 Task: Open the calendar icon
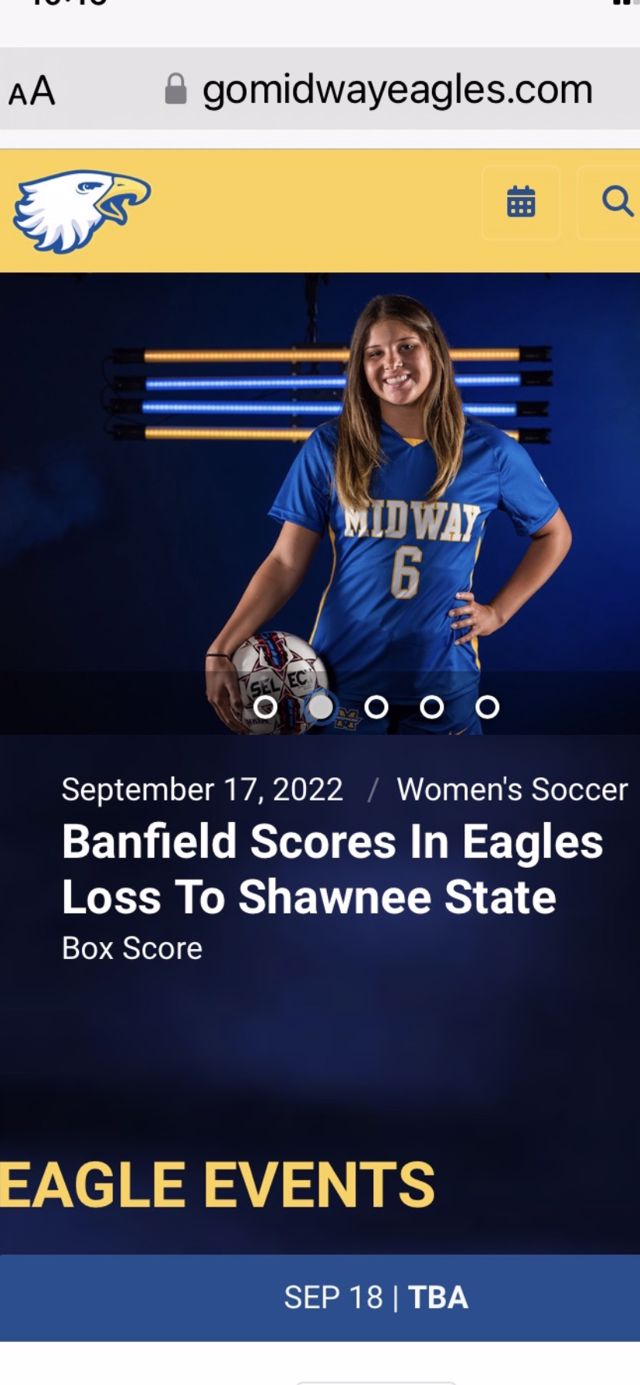coord(521,202)
